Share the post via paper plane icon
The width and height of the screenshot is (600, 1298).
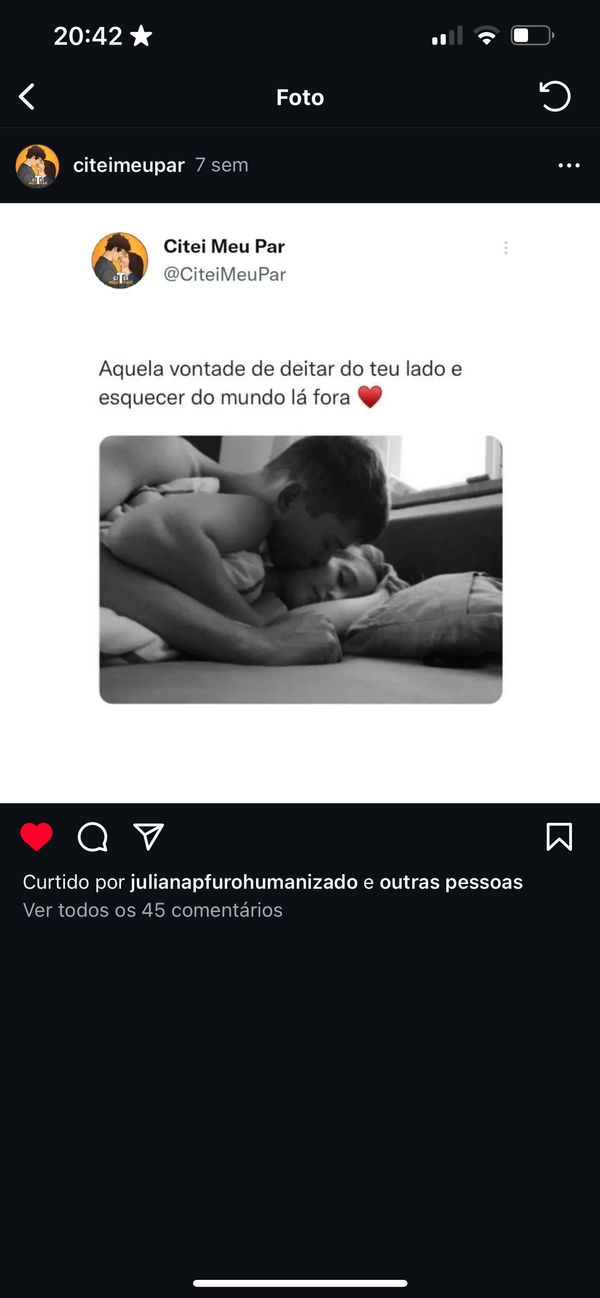click(x=148, y=836)
